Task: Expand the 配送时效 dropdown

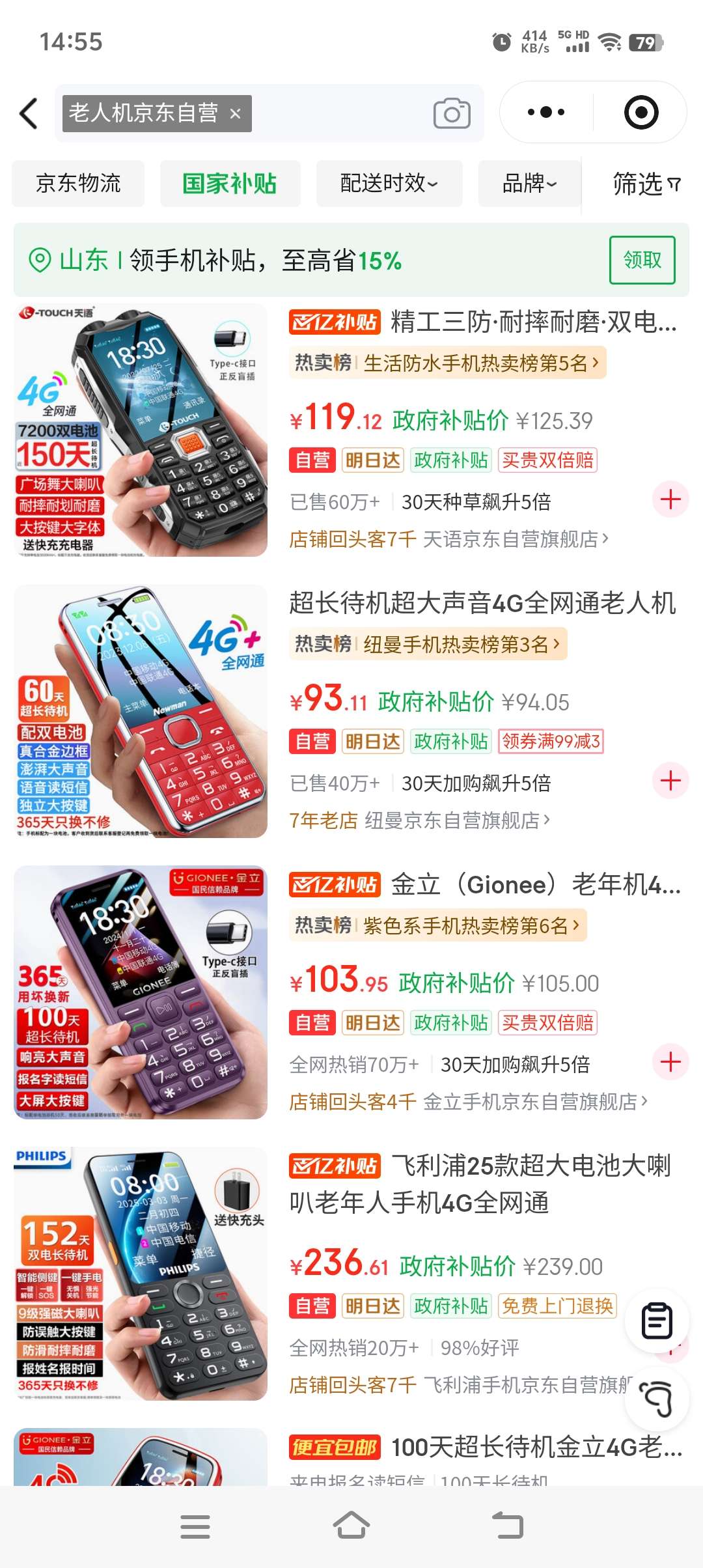Action: tap(389, 184)
